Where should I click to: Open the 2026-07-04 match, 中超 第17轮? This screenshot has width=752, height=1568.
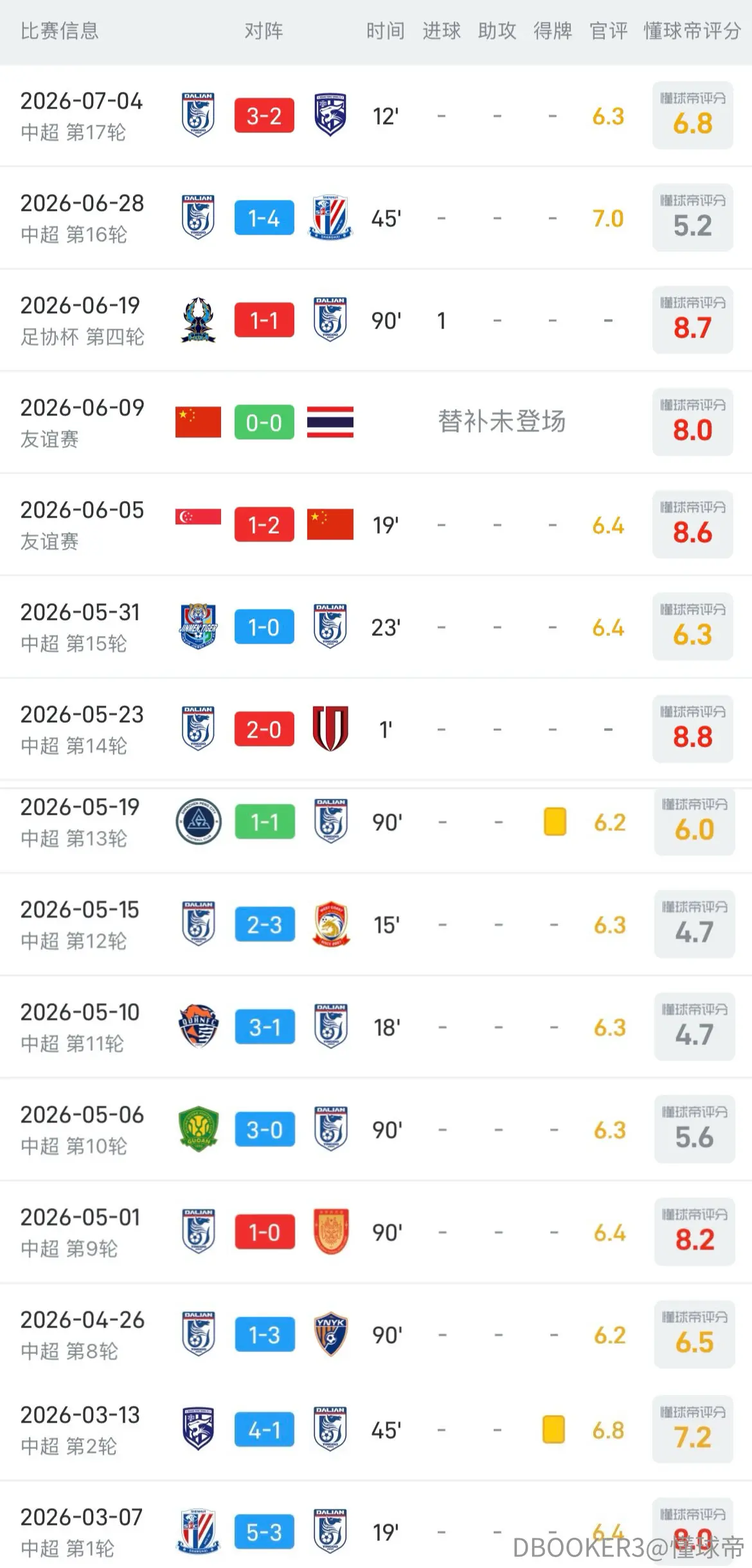coord(376,116)
